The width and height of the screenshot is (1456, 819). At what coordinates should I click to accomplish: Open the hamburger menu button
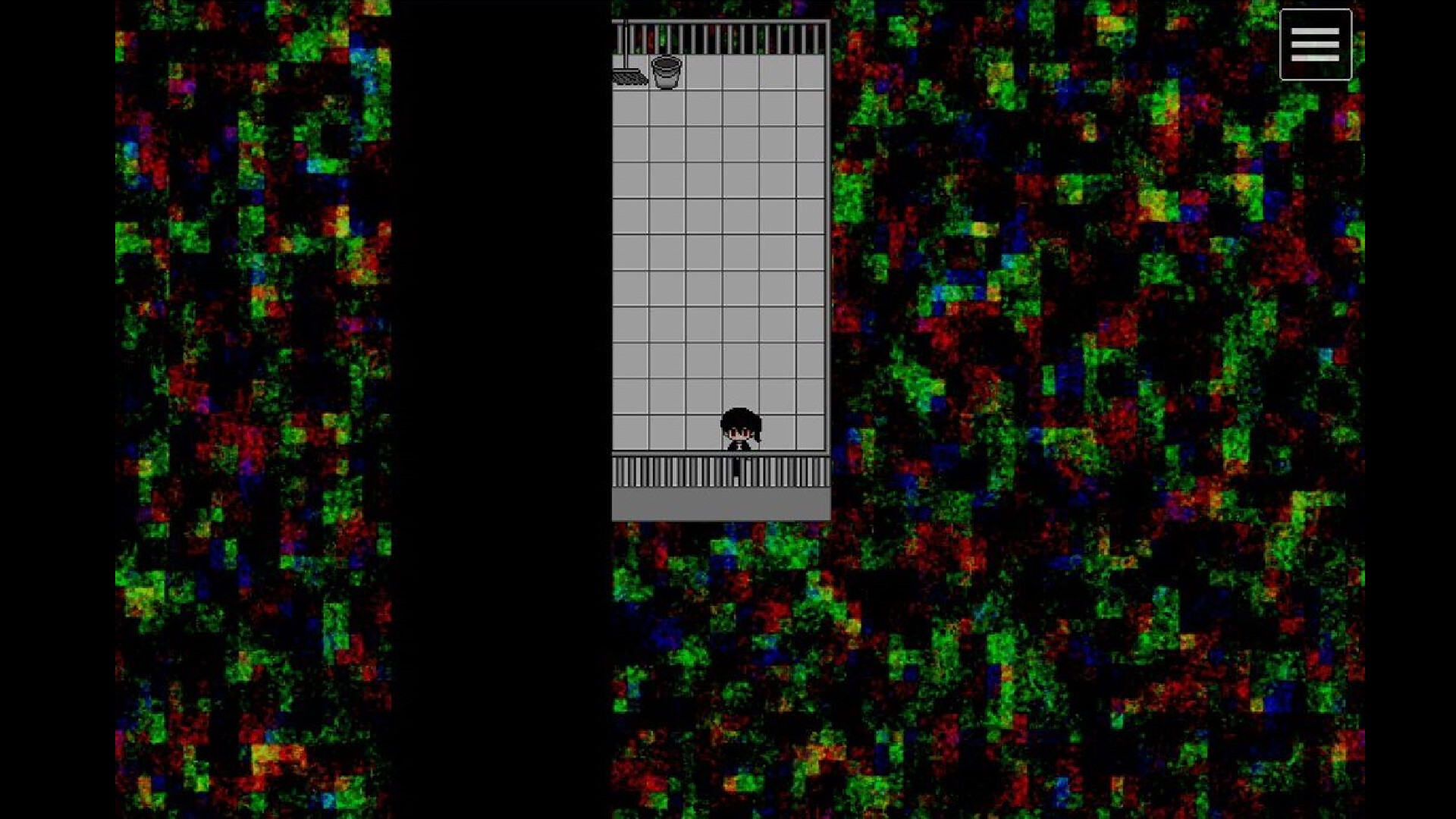[x=1315, y=45]
